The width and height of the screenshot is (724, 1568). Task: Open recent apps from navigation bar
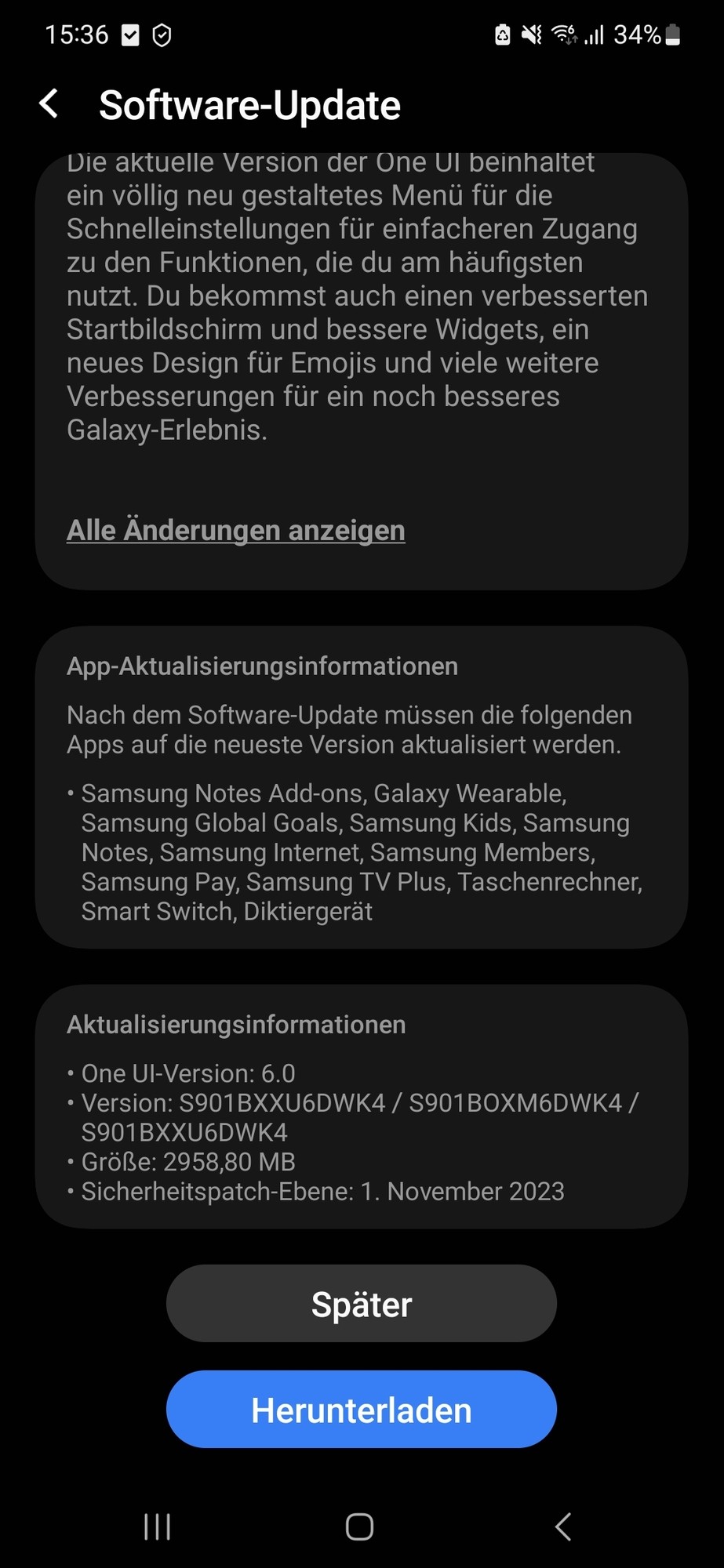(x=157, y=1526)
